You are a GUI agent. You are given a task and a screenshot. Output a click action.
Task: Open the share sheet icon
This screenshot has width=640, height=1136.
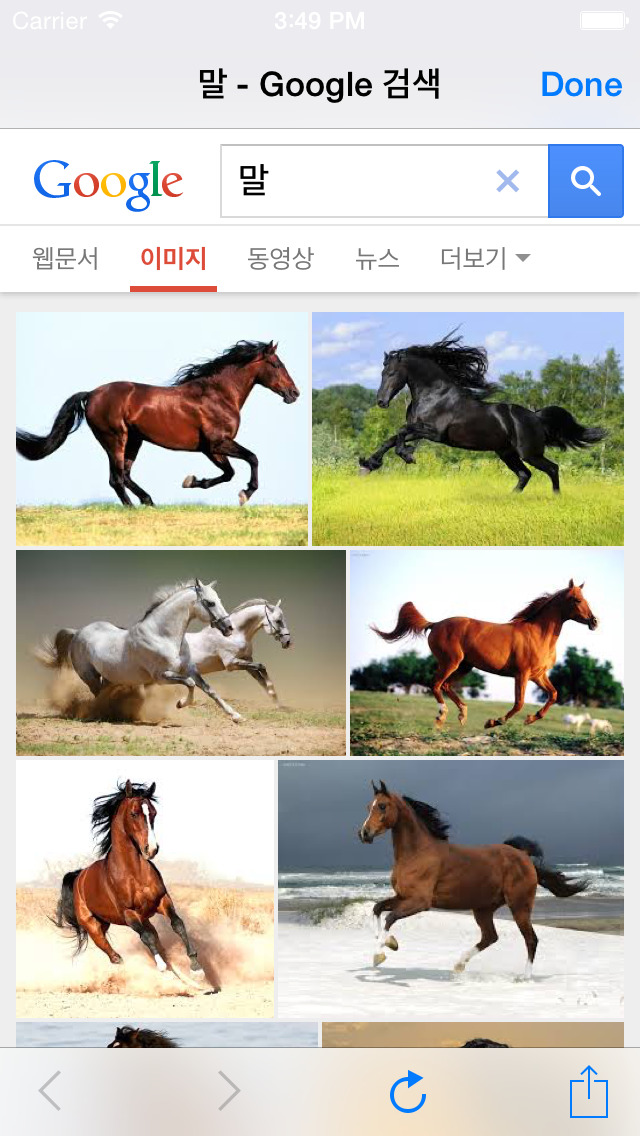[x=589, y=1090]
